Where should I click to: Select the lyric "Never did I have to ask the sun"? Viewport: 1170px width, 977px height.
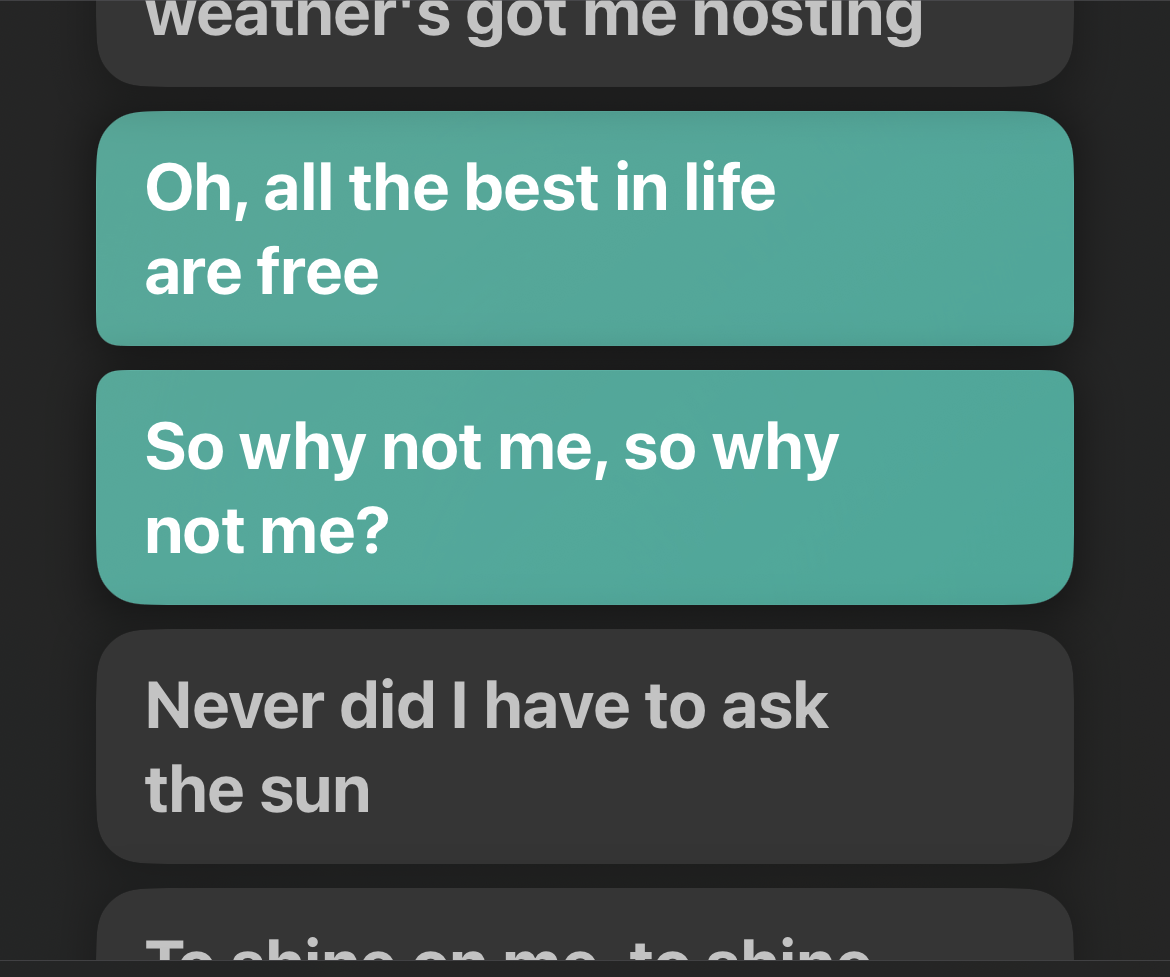(x=584, y=746)
